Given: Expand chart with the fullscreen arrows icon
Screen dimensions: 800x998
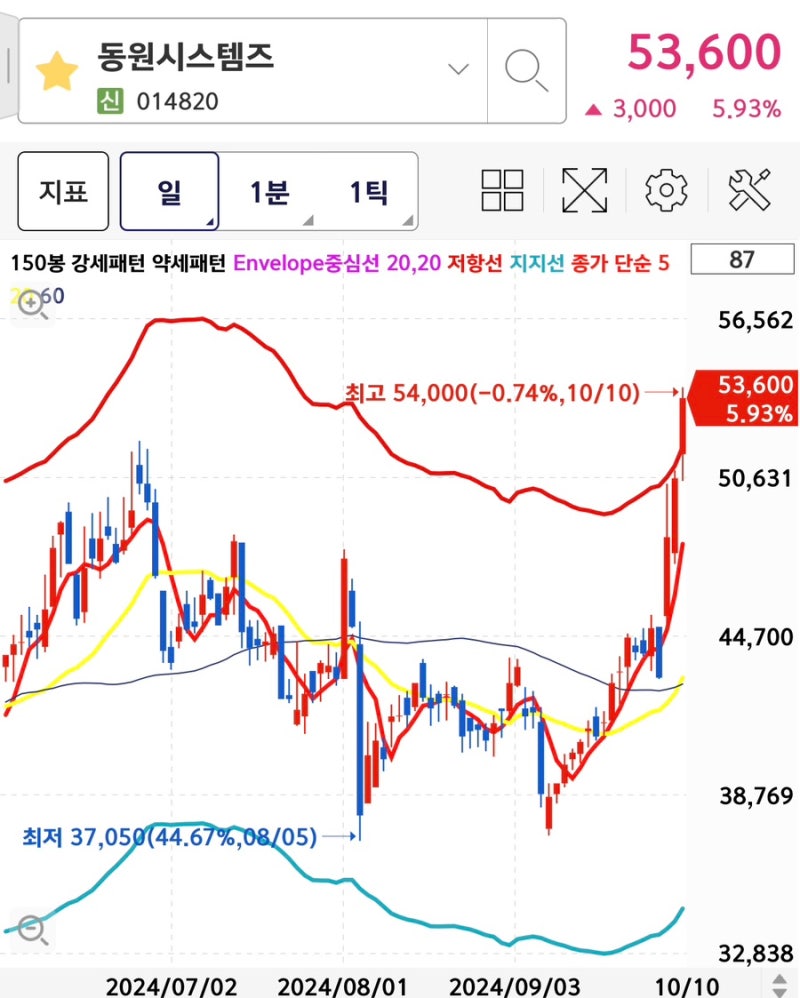Looking at the screenshot, I should (x=586, y=192).
